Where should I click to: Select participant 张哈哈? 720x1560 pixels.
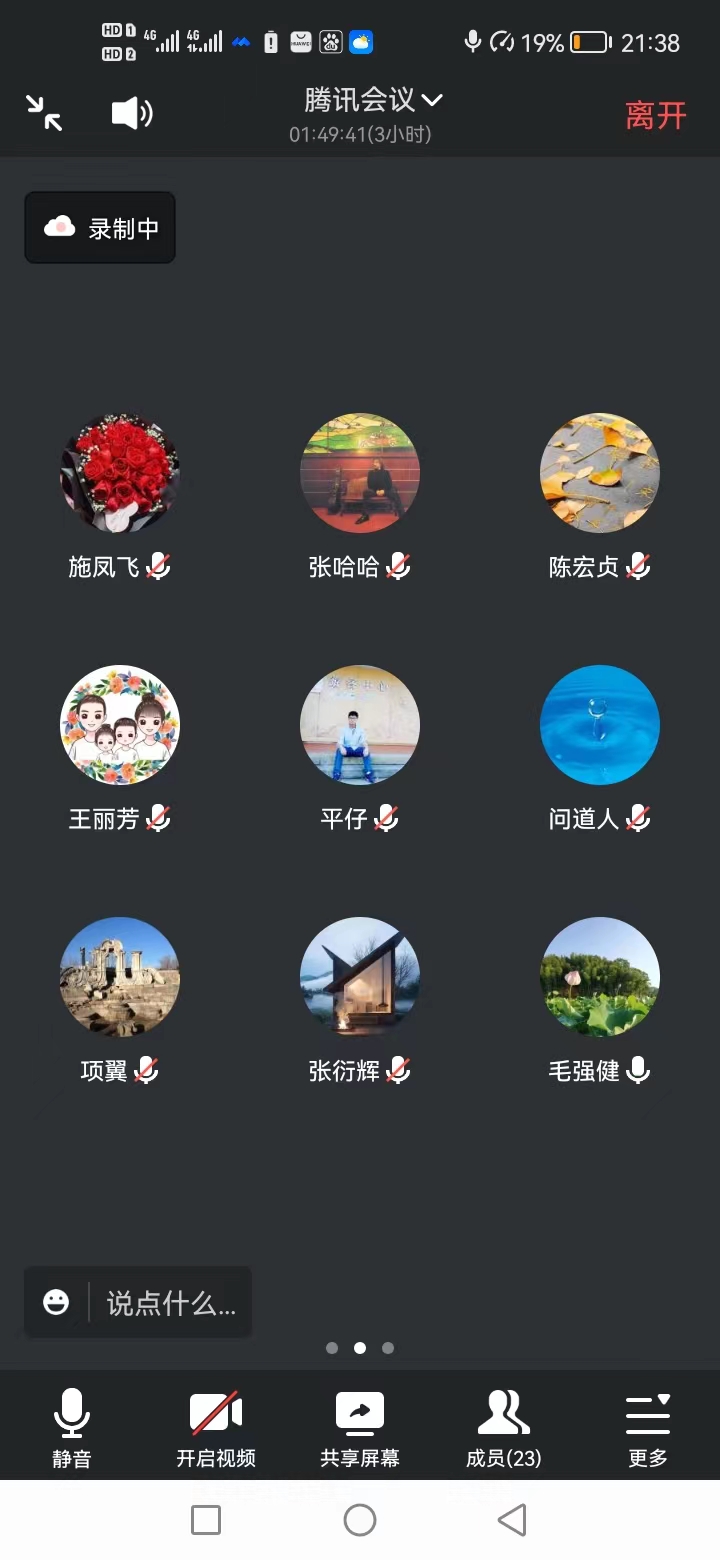[360, 474]
